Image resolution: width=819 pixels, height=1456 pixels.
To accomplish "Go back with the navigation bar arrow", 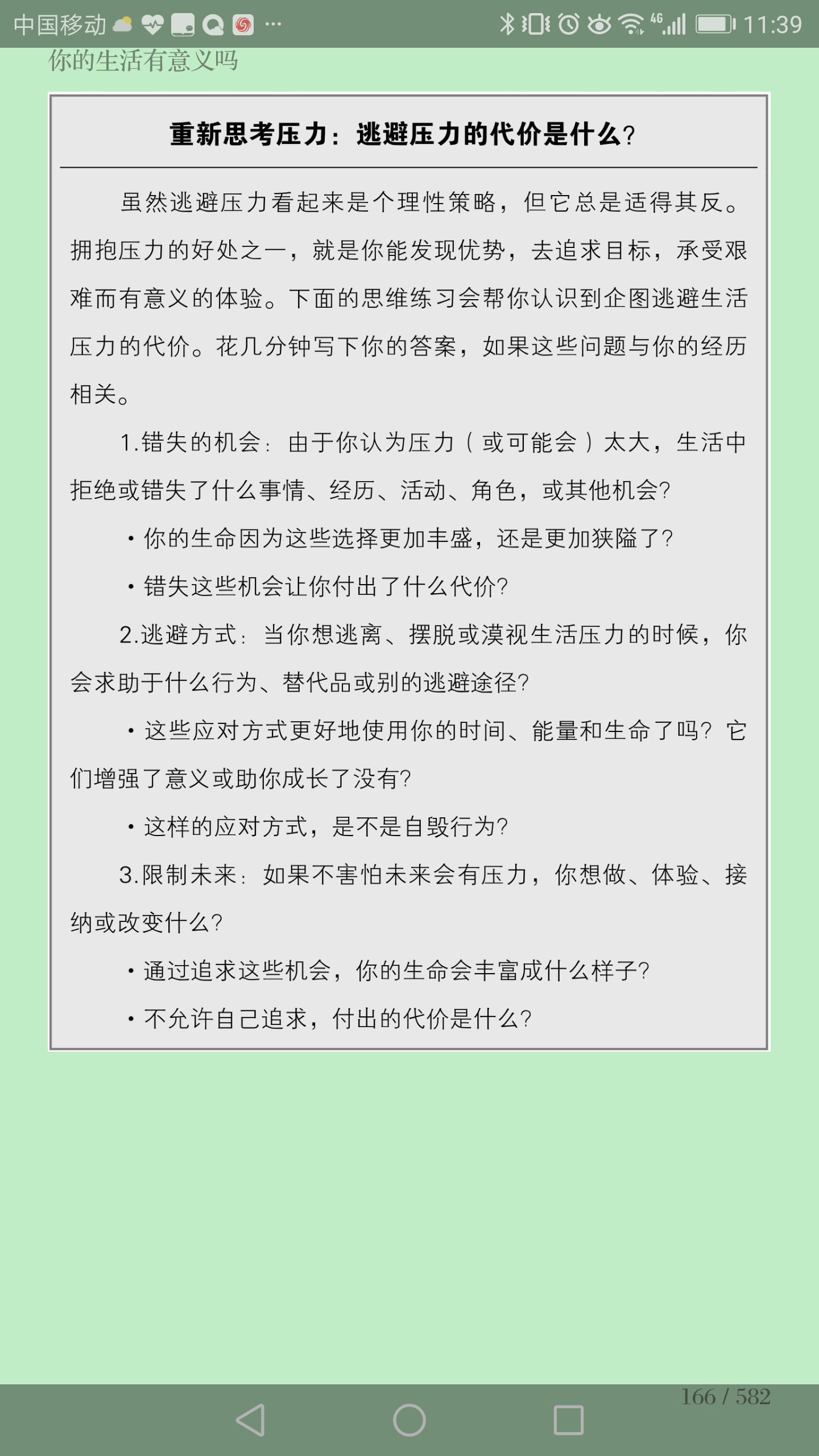I will click(x=251, y=1420).
